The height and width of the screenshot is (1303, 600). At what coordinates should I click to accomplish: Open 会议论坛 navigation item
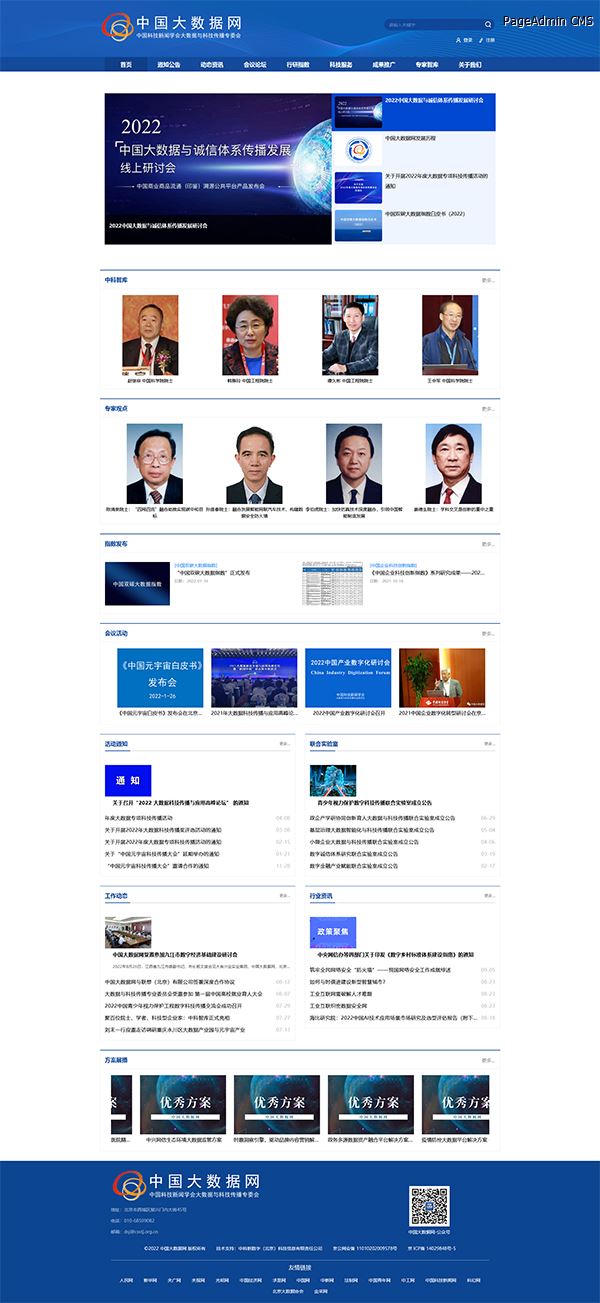point(255,64)
